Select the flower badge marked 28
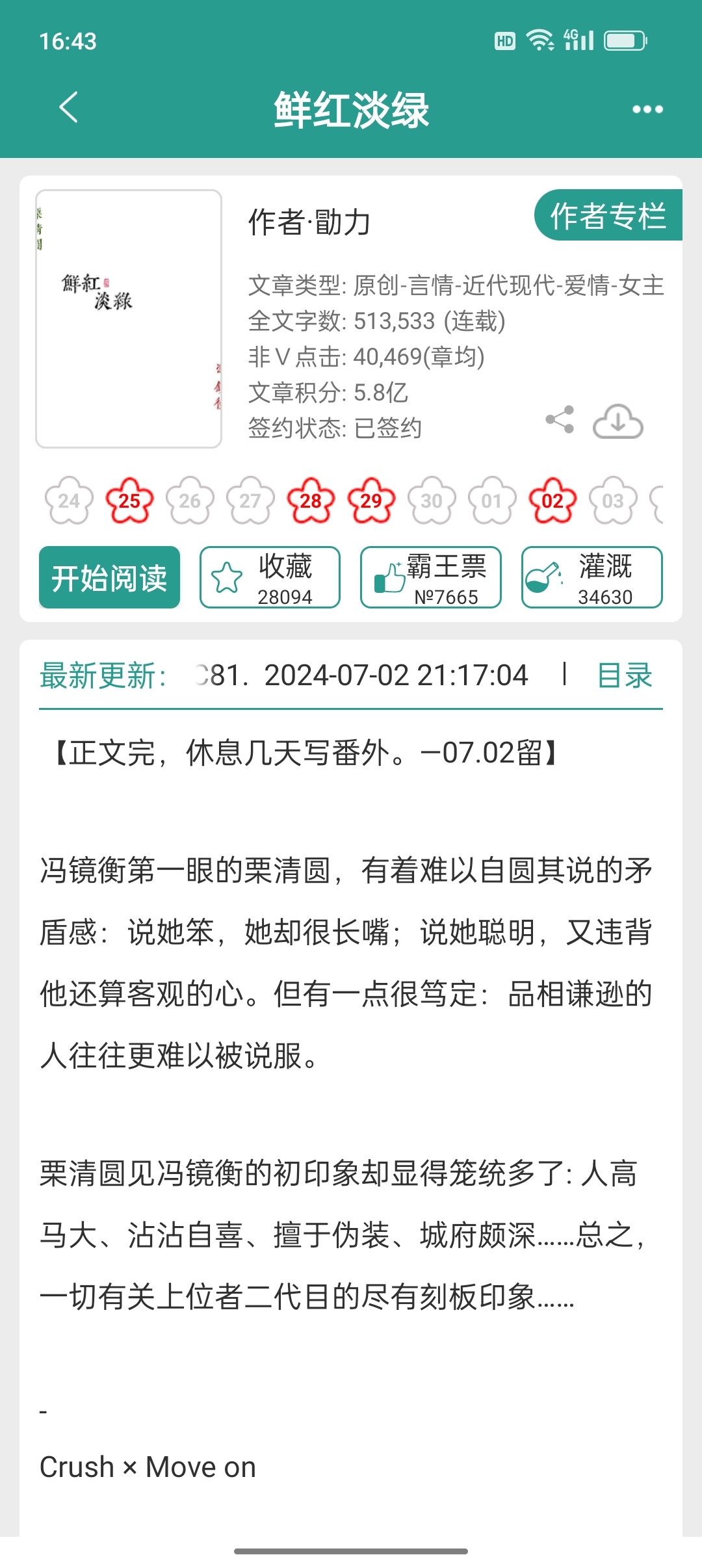The height and width of the screenshot is (1568, 702). point(310,501)
